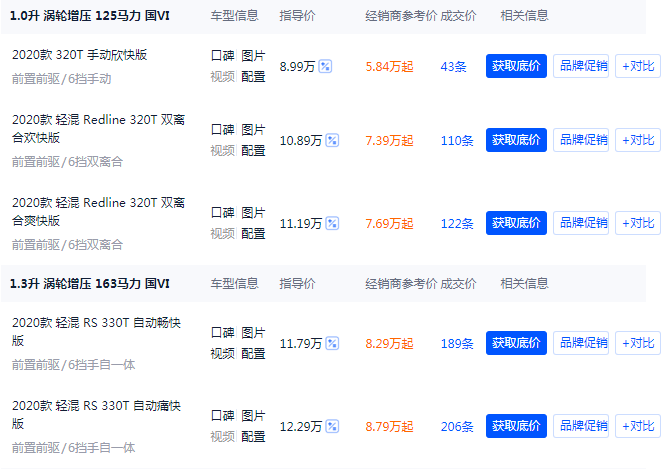View 122条 transaction prices
Image resolution: width=667 pixels, height=469 pixels.
click(x=457, y=224)
